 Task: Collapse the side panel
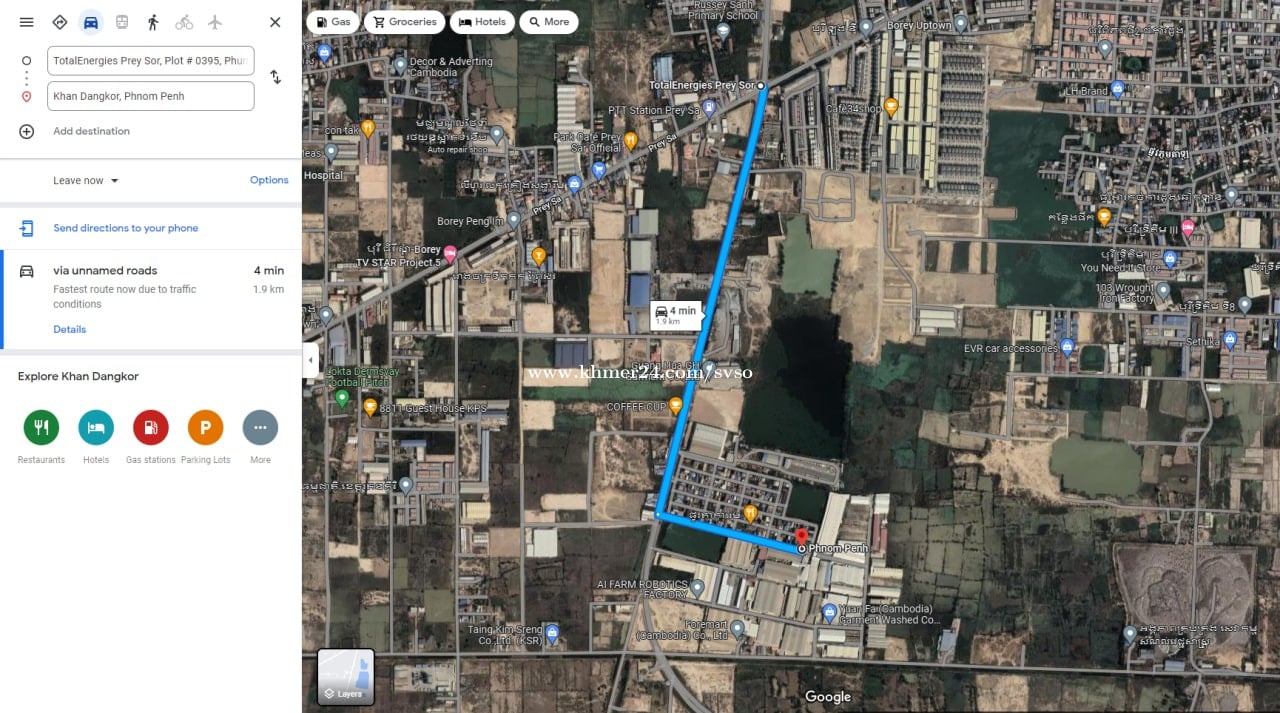coord(311,360)
